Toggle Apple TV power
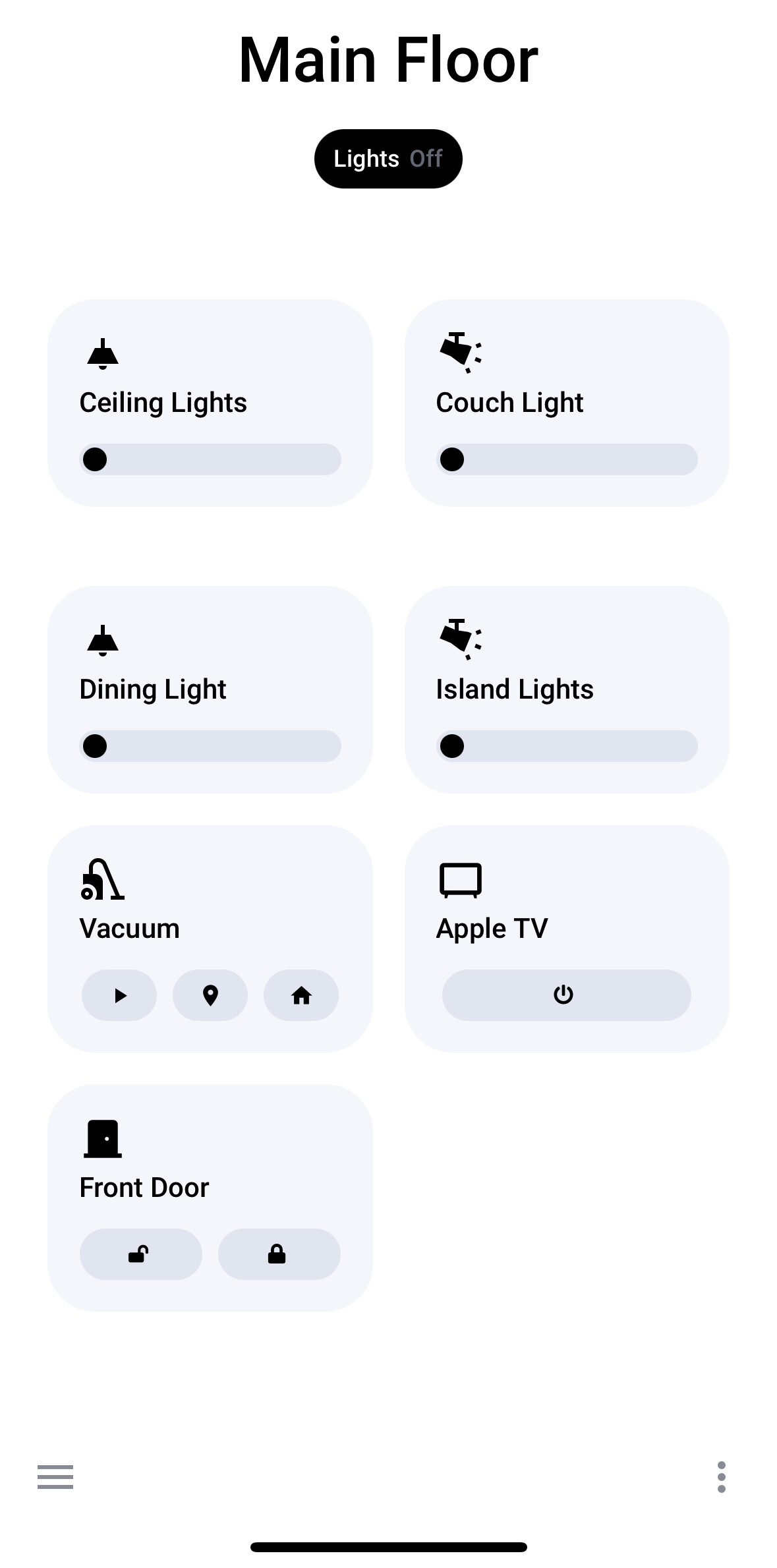 click(x=565, y=995)
